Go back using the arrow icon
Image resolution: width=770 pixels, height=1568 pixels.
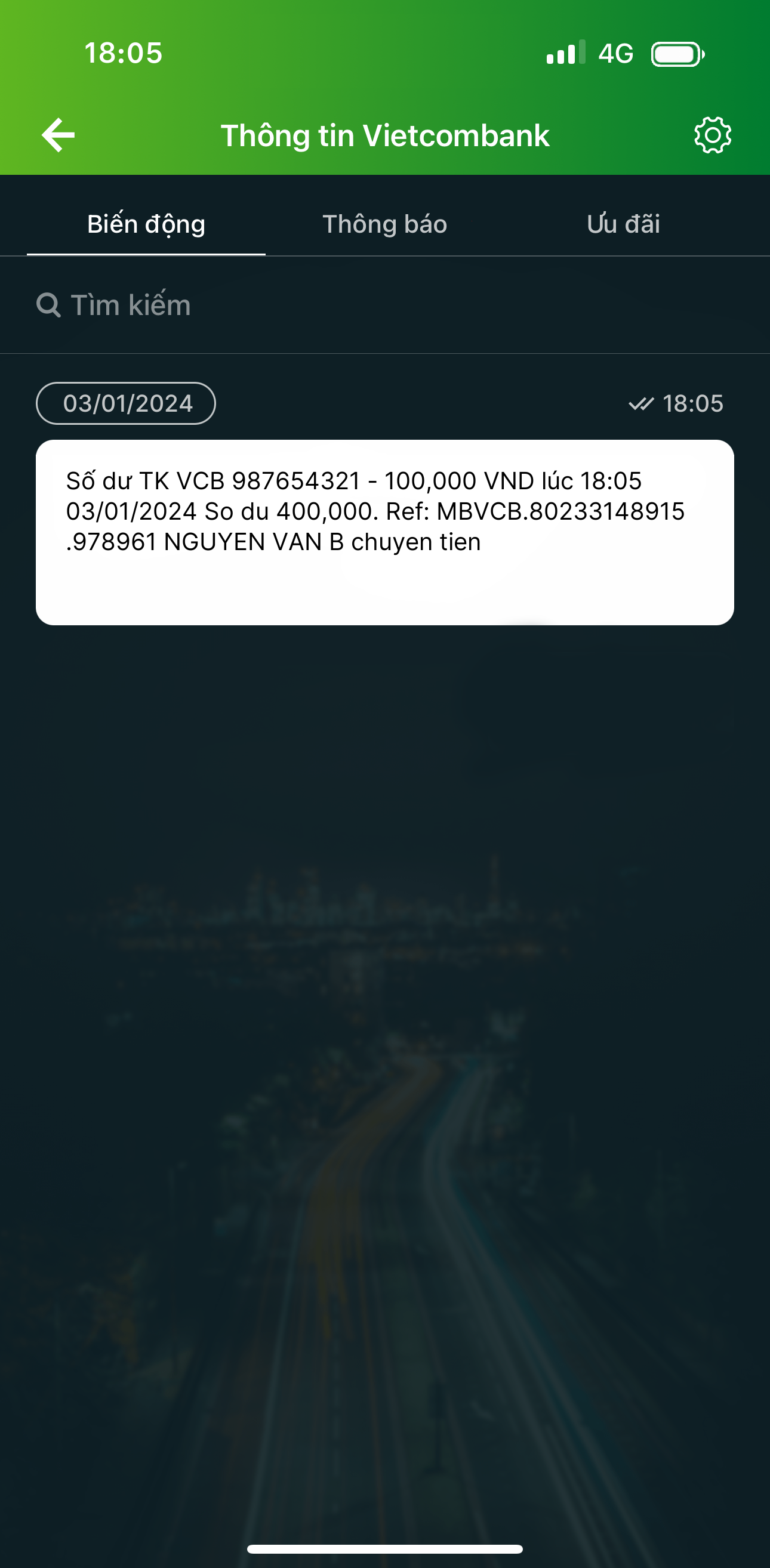(x=58, y=134)
